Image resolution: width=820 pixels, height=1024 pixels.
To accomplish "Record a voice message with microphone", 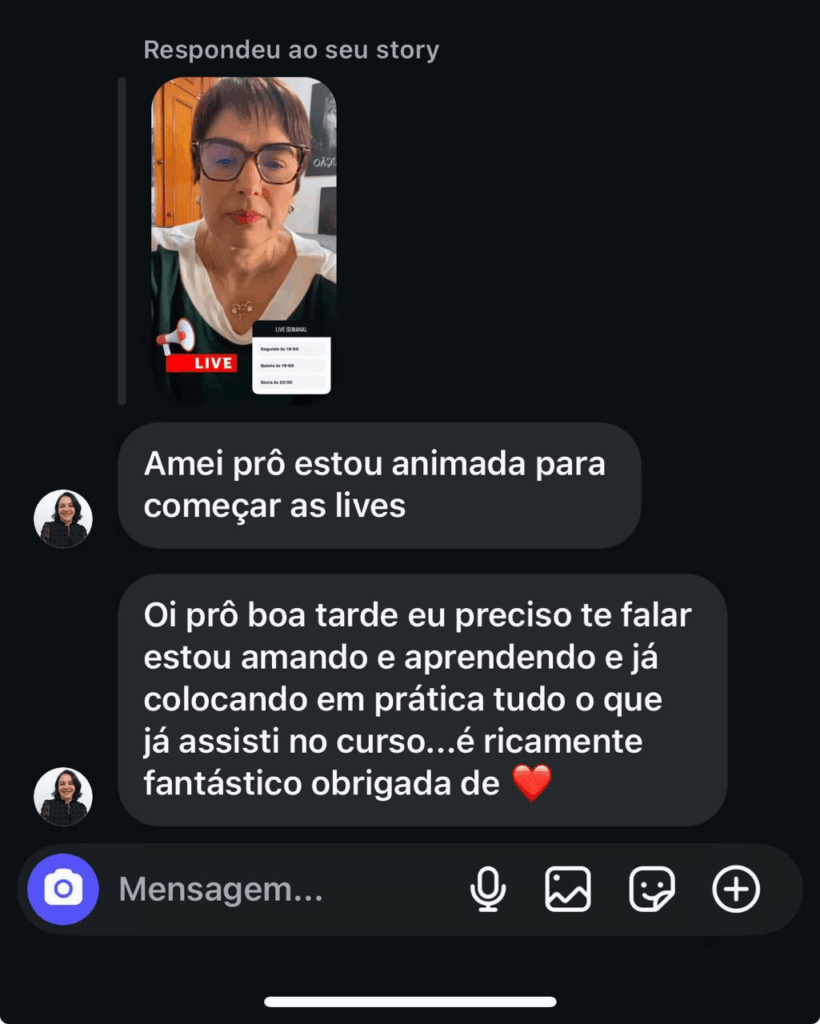I will pyautogui.click(x=488, y=889).
